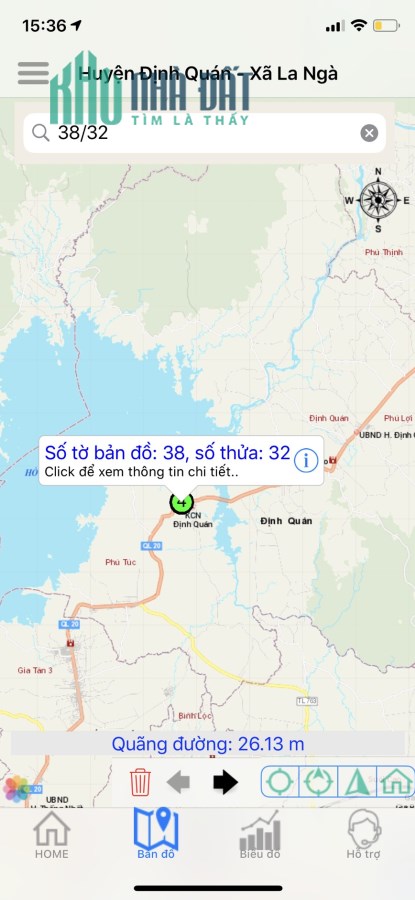Open the Biểu đồ tab
Screen dimensions: 415x900
point(260,835)
